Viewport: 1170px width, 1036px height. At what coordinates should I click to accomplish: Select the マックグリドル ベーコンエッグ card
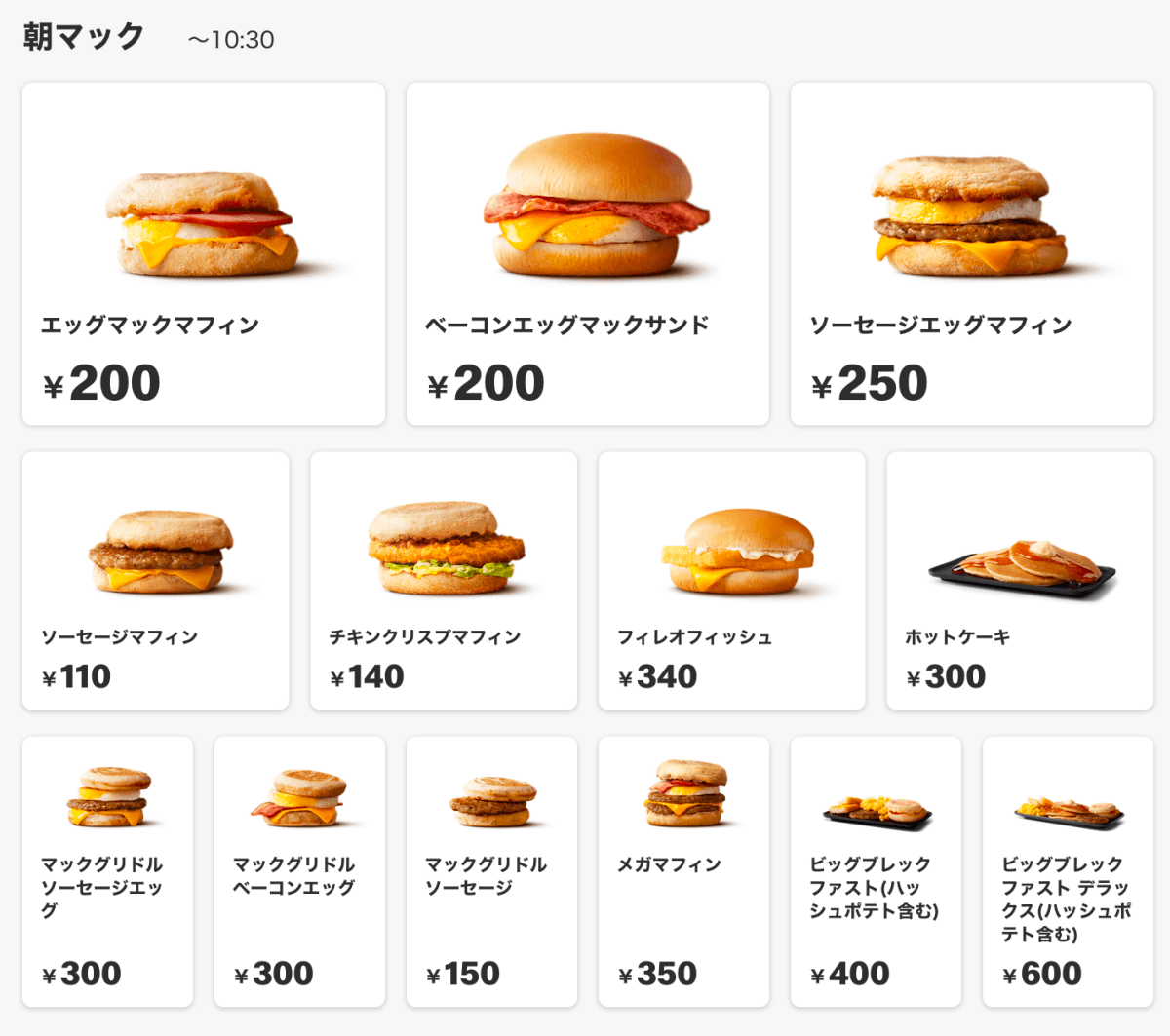coord(299,870)
